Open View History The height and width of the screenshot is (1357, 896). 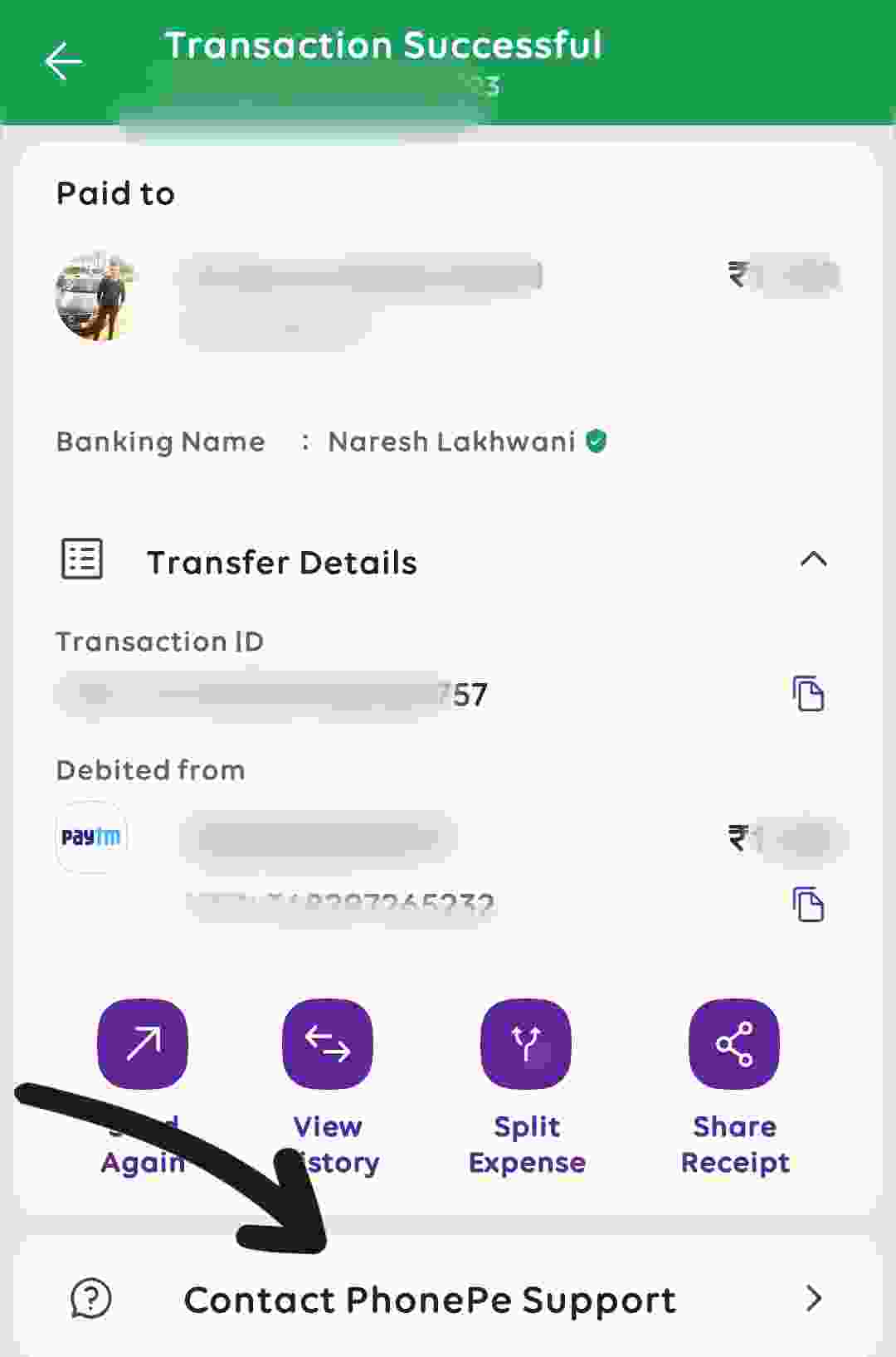click(328, 1044)
